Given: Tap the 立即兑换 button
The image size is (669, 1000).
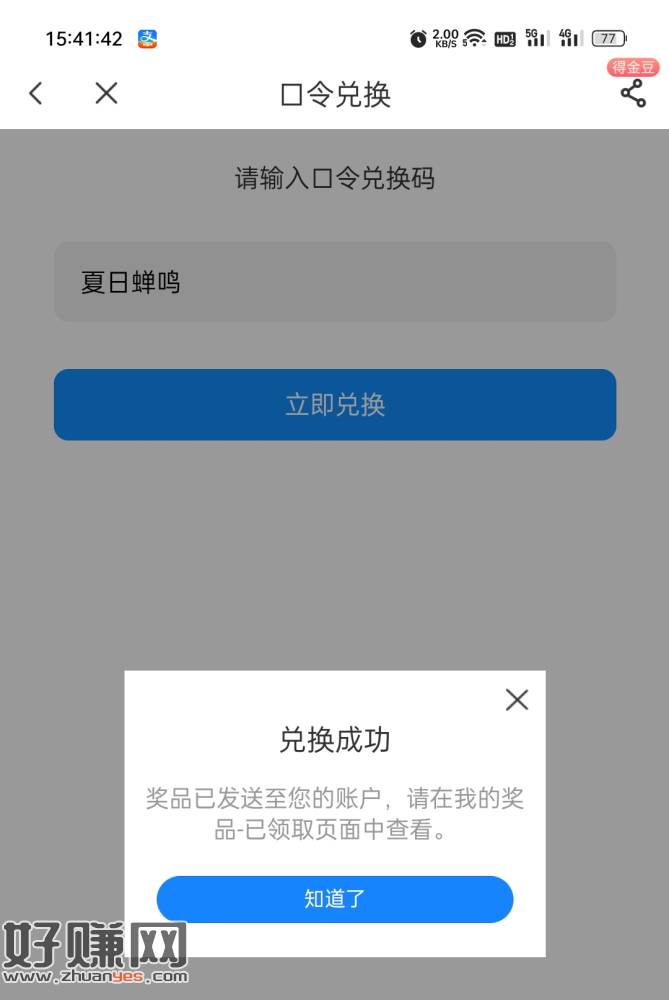Looking at the screenshot, I should [x=334, y=405].
